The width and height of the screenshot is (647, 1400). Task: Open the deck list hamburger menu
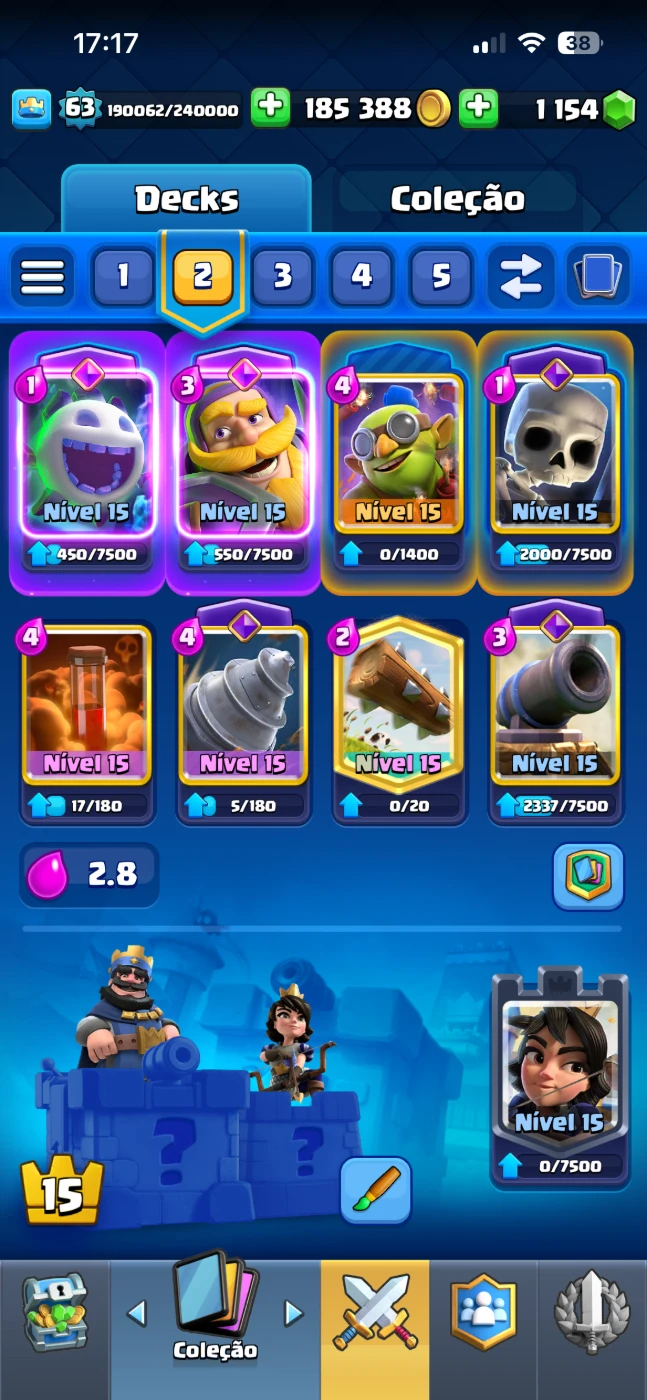pyautogui.click(x=42, y=276)
